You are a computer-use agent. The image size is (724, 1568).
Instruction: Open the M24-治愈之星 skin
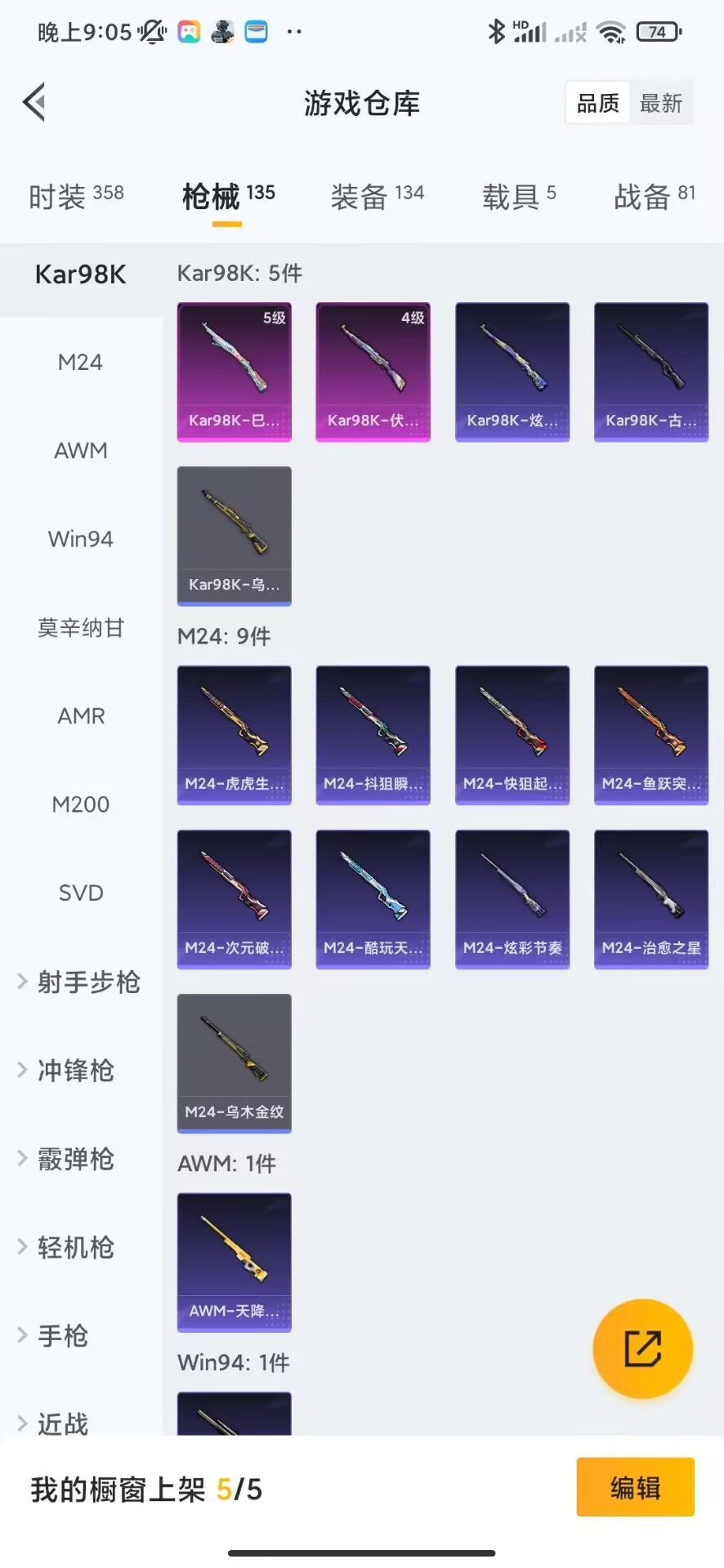point(651,899)
